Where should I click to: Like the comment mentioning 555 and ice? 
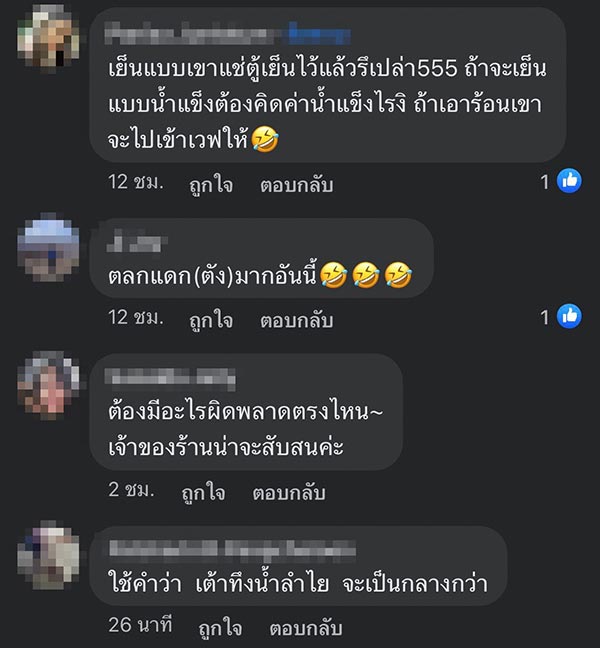pos(210,185)
